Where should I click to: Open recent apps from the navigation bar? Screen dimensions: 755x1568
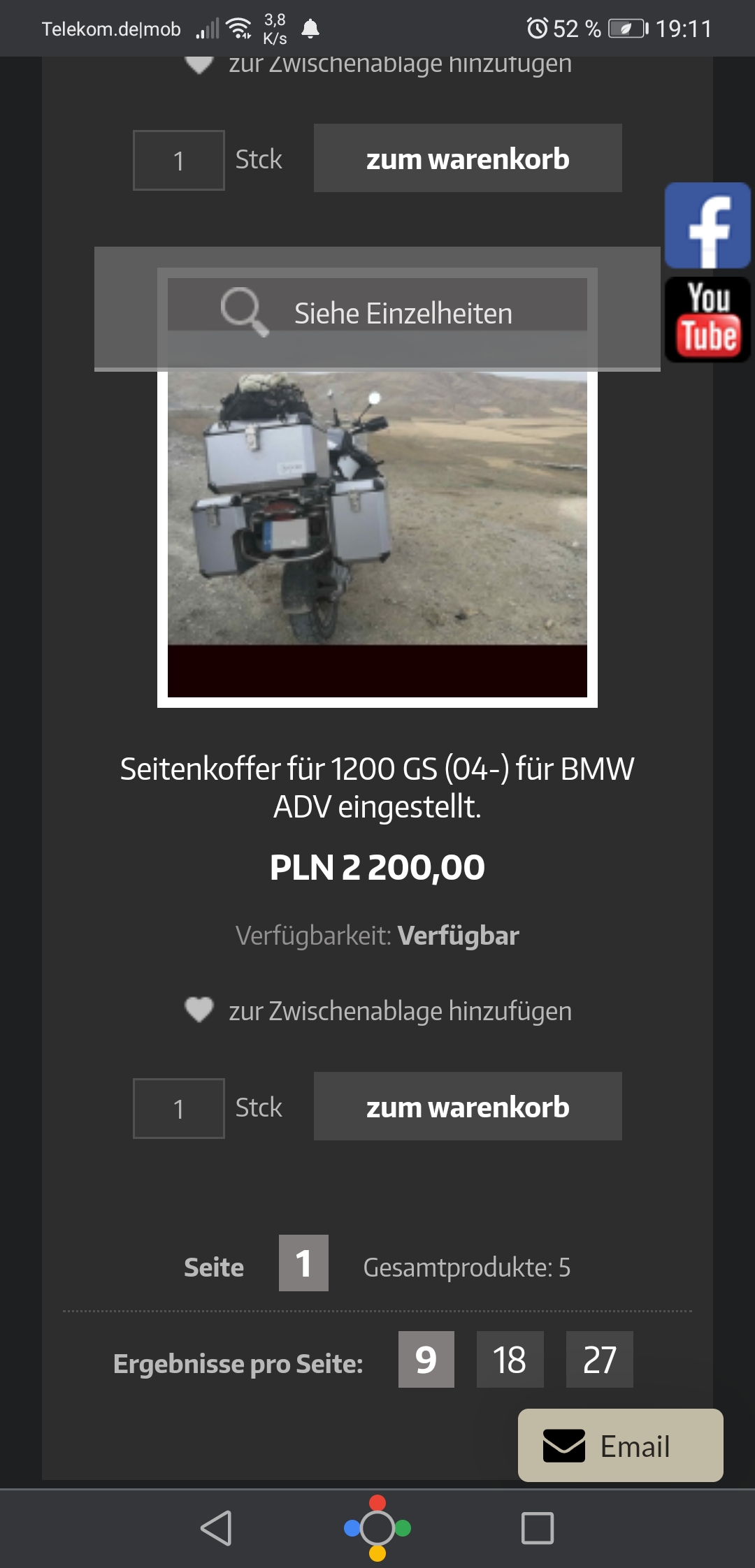(x=538, y=1528)
